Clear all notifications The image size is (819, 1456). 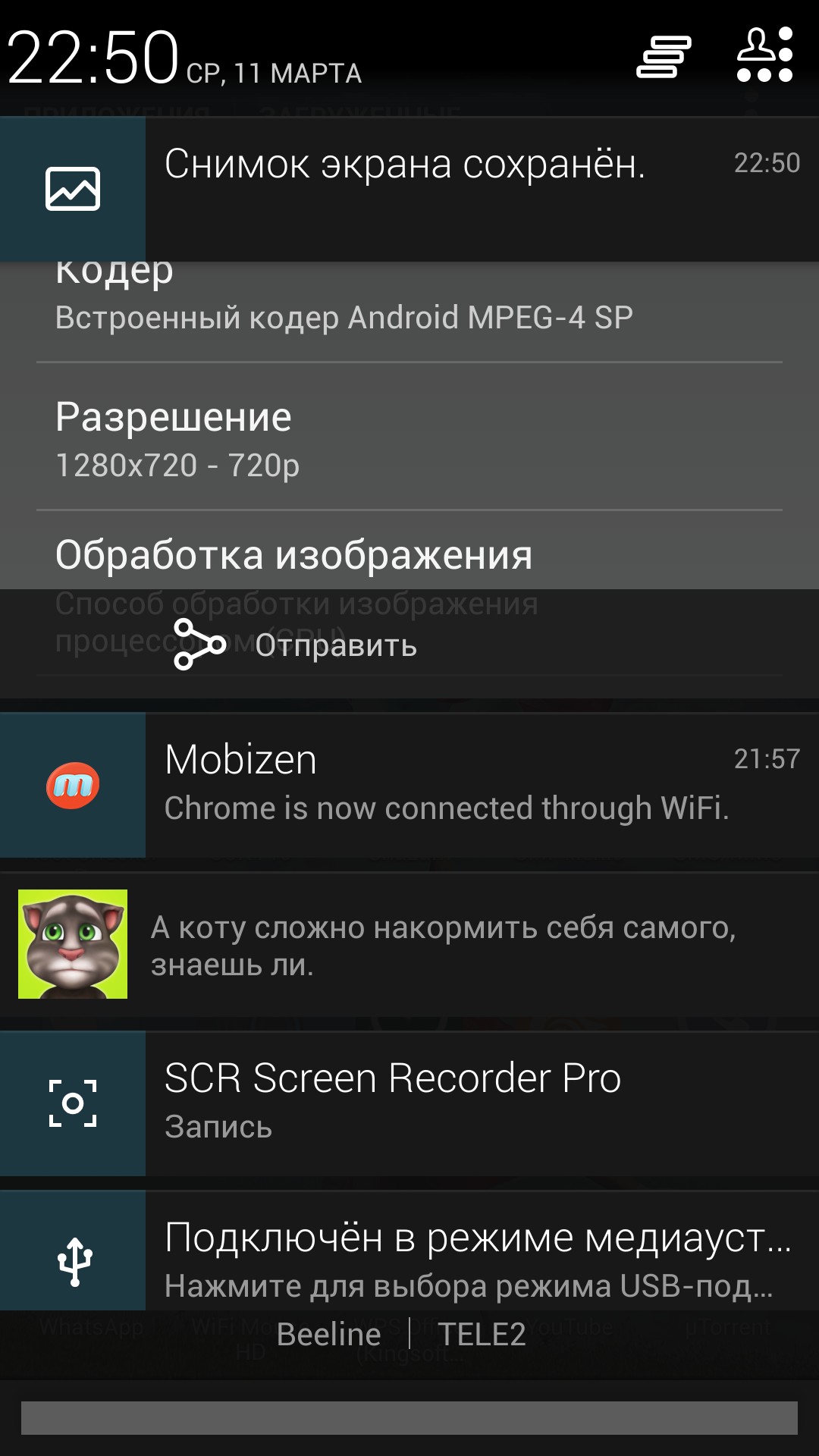[x=664, y=57]
